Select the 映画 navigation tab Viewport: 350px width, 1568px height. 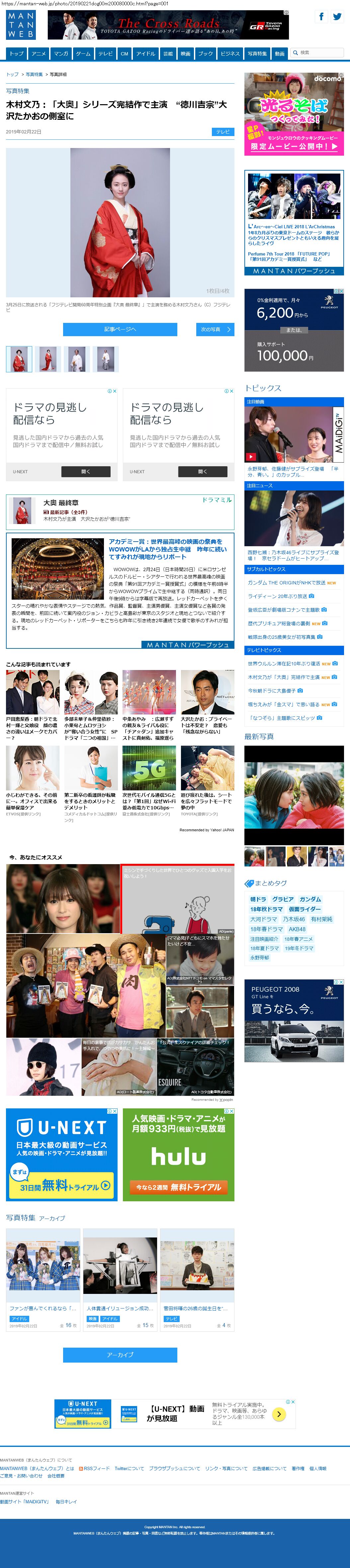[x=186, y=53]
